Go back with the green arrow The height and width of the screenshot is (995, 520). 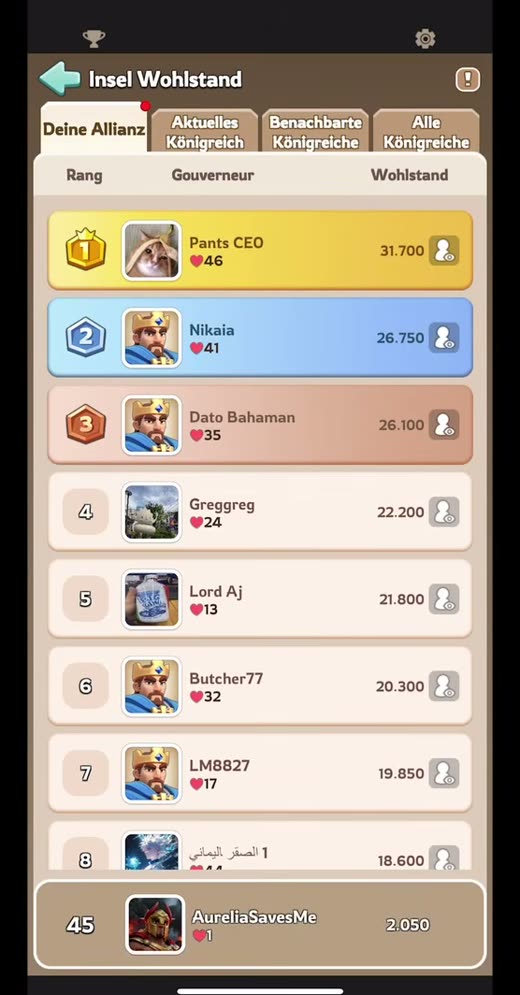60,79
